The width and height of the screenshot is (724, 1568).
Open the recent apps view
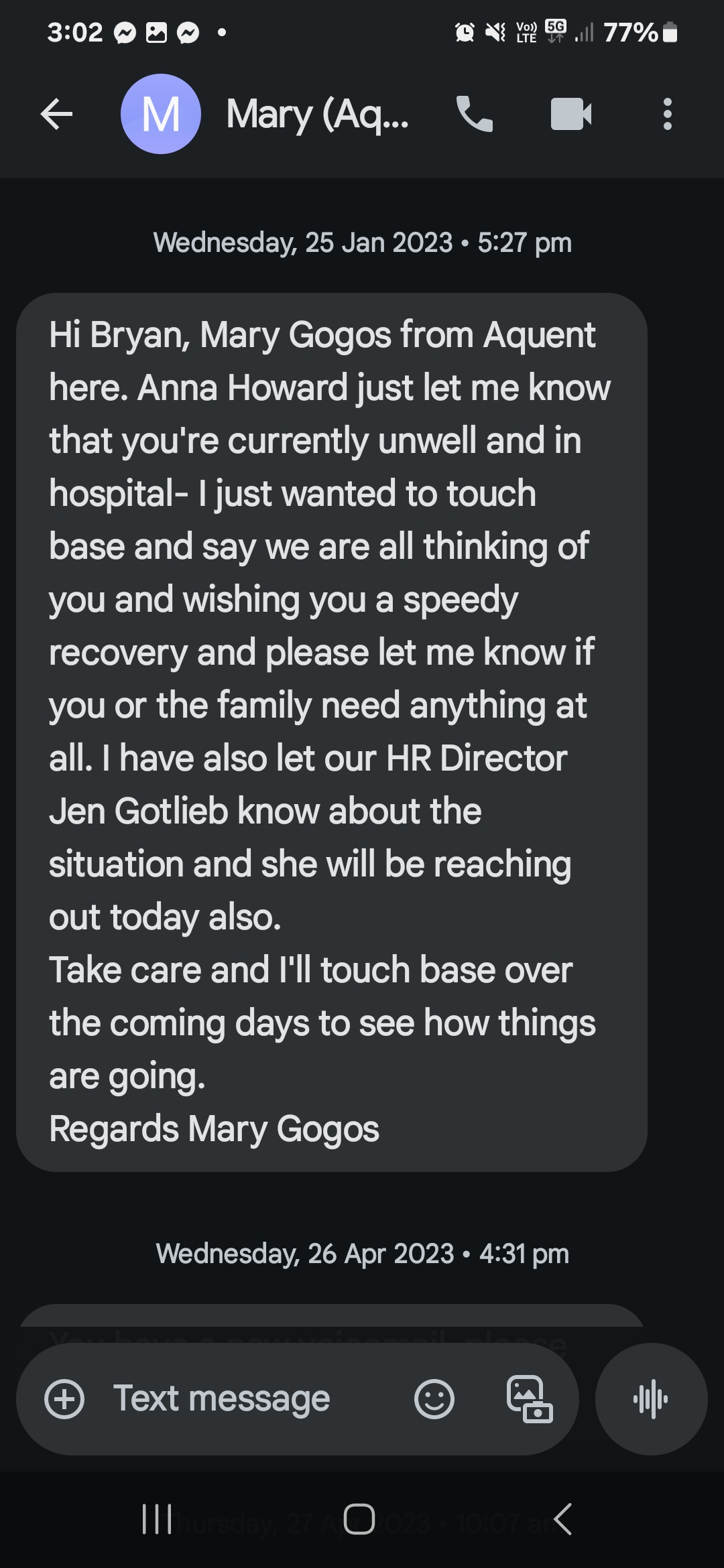coord(158,1519)
